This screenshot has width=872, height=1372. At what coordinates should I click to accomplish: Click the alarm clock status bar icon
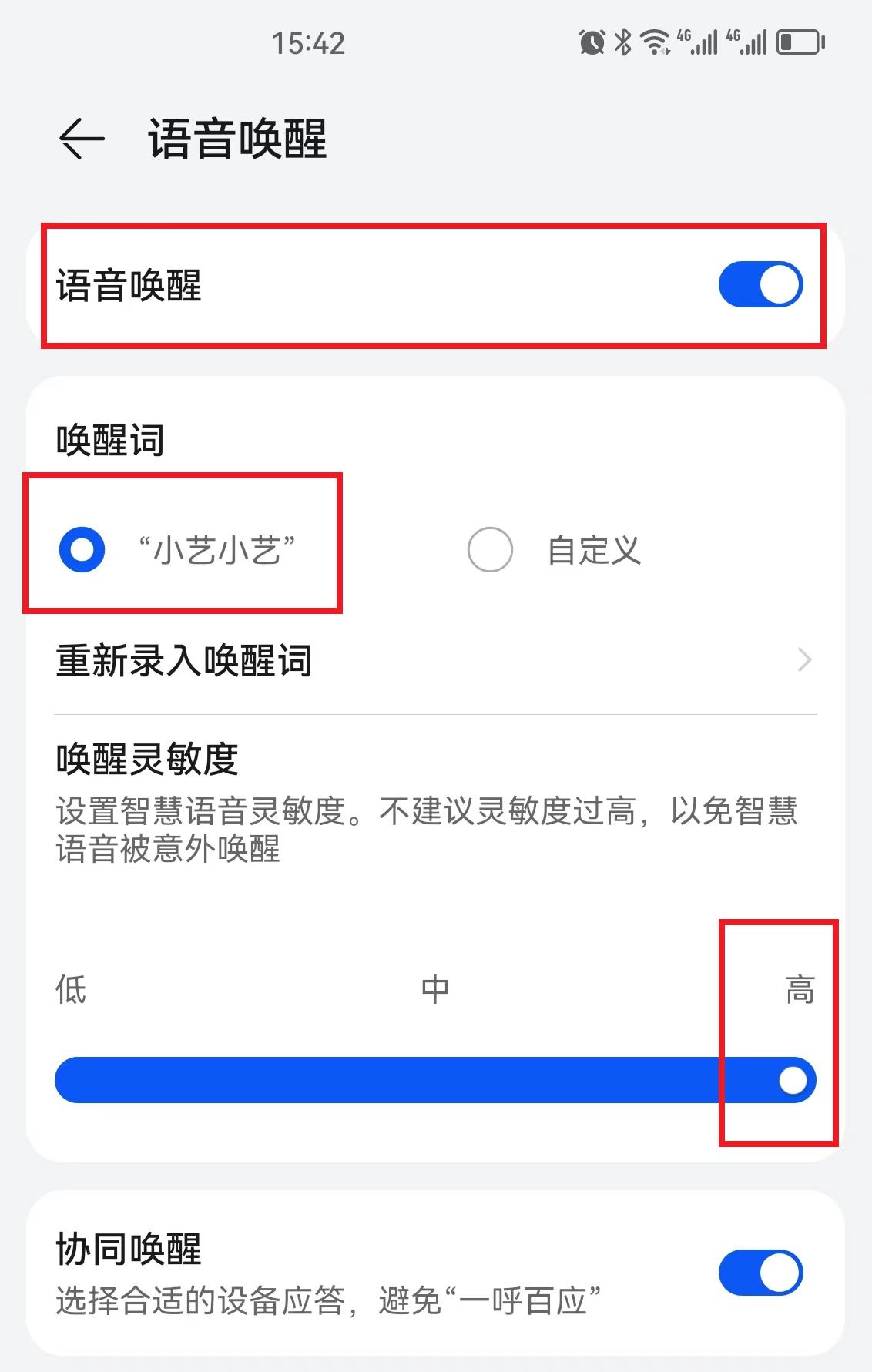pos(590,44)
